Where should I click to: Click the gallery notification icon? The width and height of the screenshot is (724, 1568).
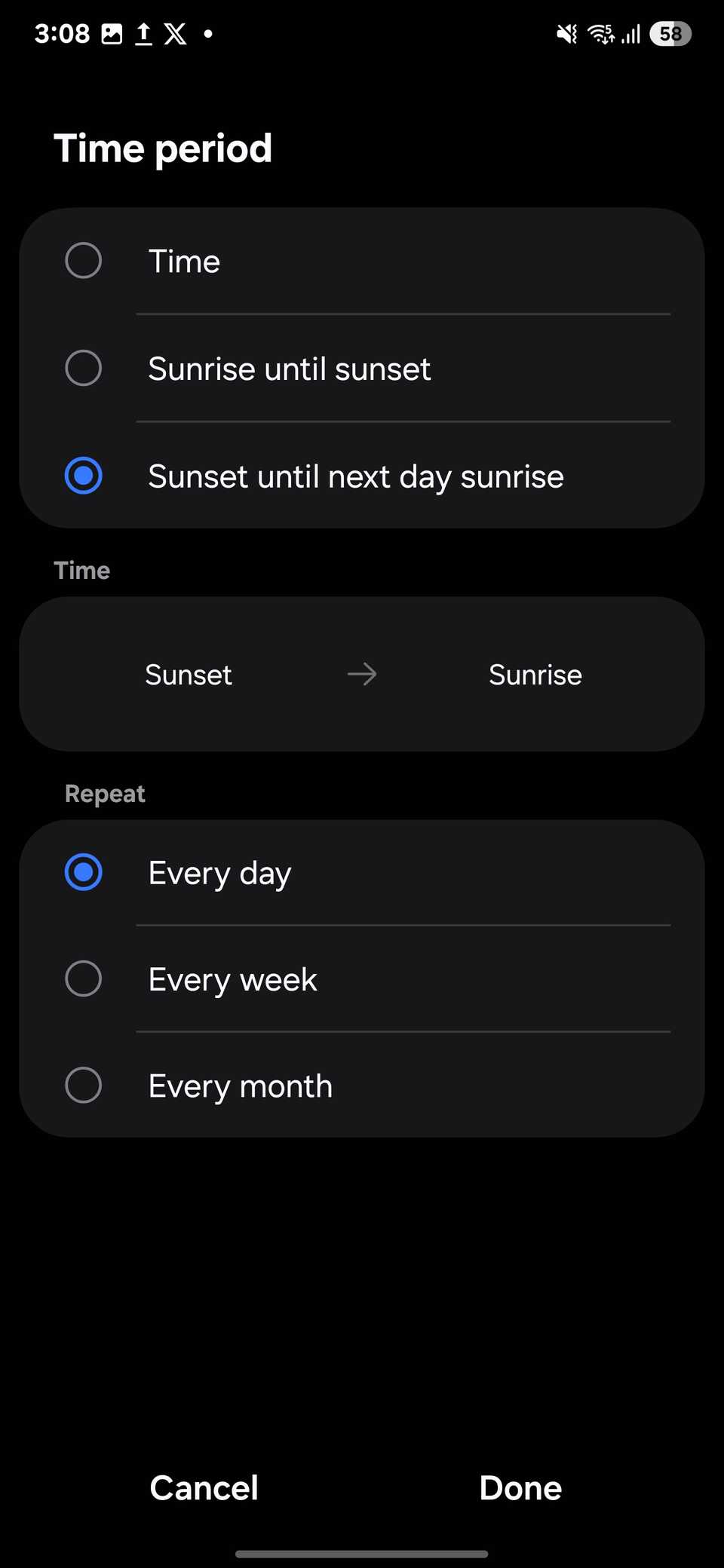pos(112,33)
